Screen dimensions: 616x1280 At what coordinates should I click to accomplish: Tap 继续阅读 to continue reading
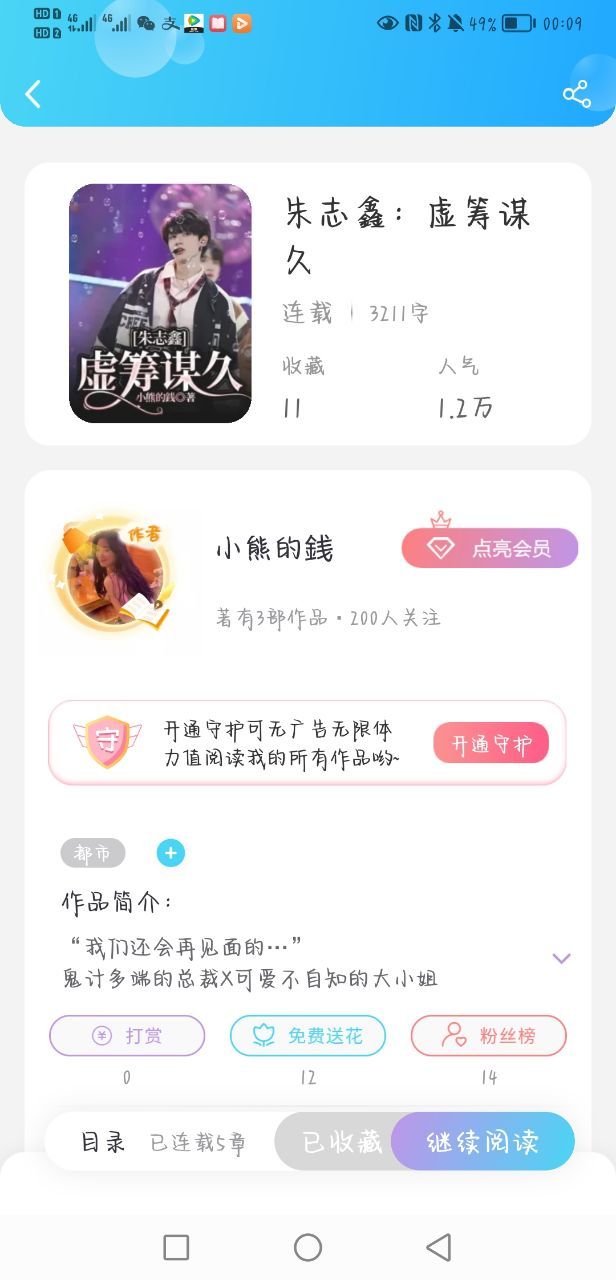coord(483,1142)
